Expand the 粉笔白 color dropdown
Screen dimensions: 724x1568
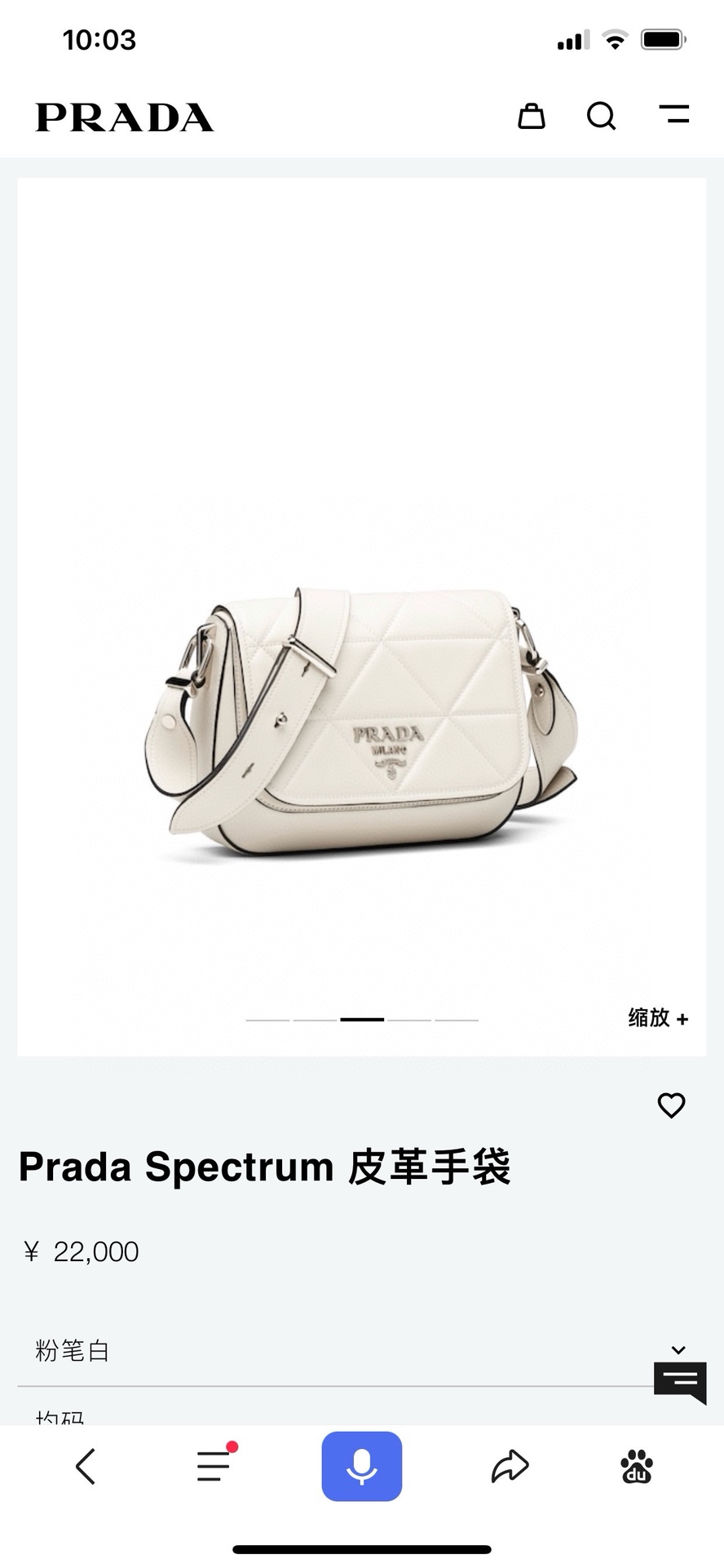coord(678,1350)
